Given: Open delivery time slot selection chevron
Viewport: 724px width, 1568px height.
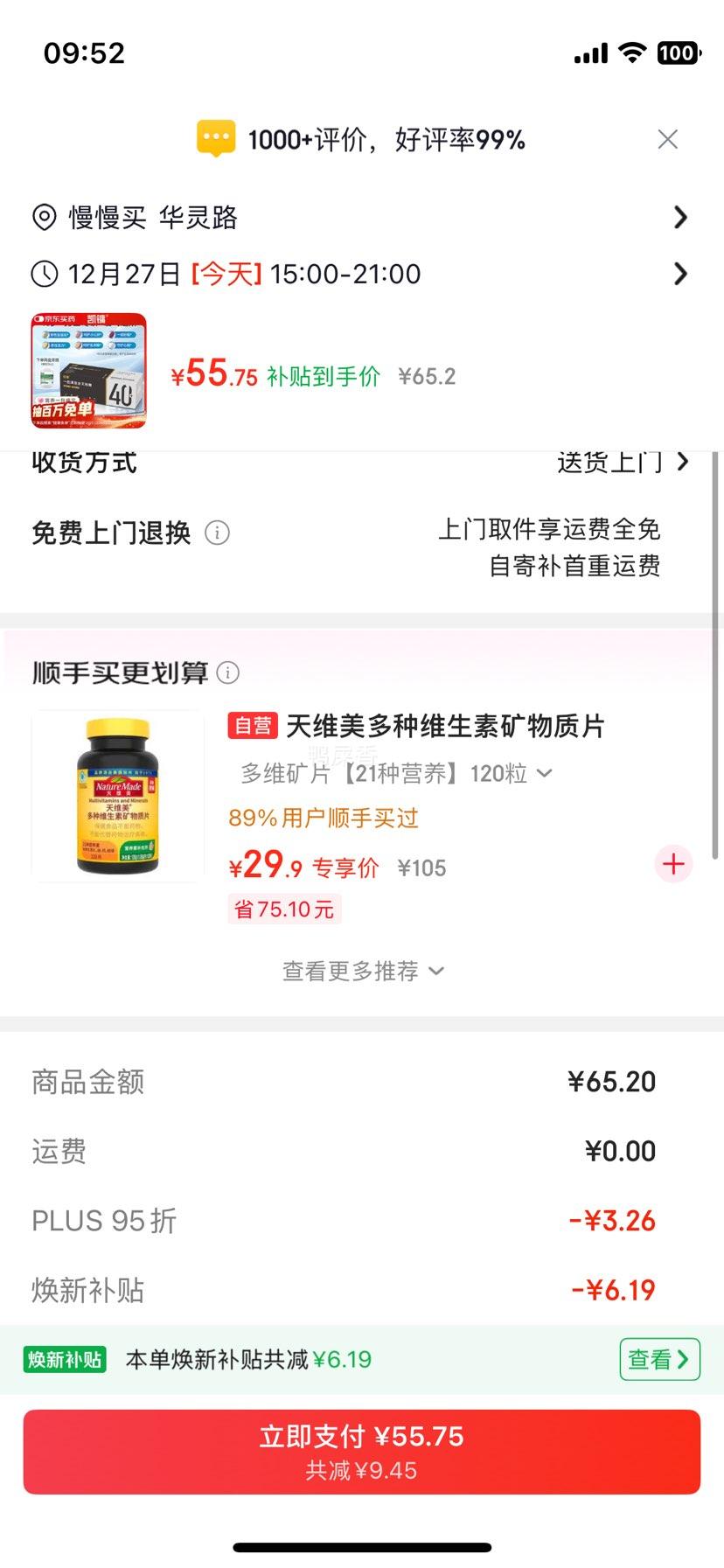Looking at the screenshot, I should coord(681,274).
